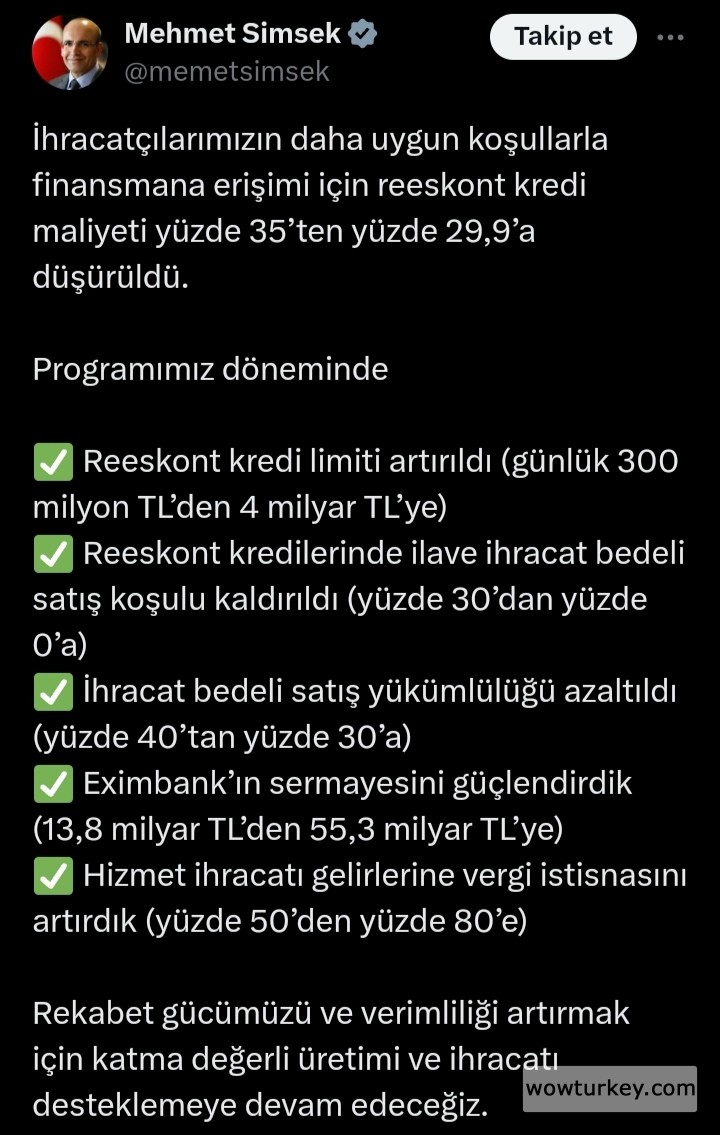
Task: Tap the checkmark next to 'Eximbank'ın sermayesini güçlendirdik'
Action: [51, 783]
